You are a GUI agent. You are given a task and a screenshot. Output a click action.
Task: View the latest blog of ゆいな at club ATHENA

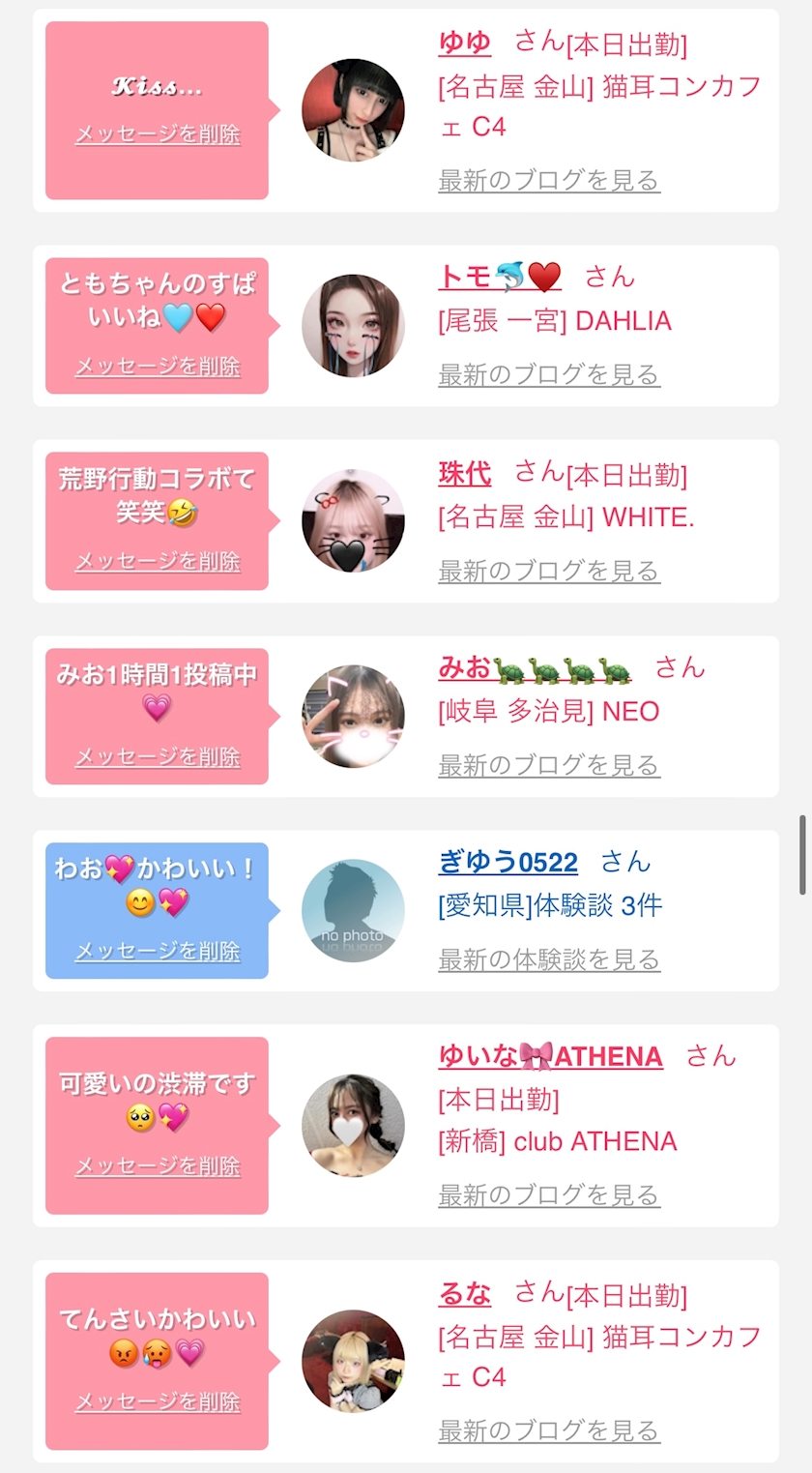pyautogui.click(x=549, y=1195)
